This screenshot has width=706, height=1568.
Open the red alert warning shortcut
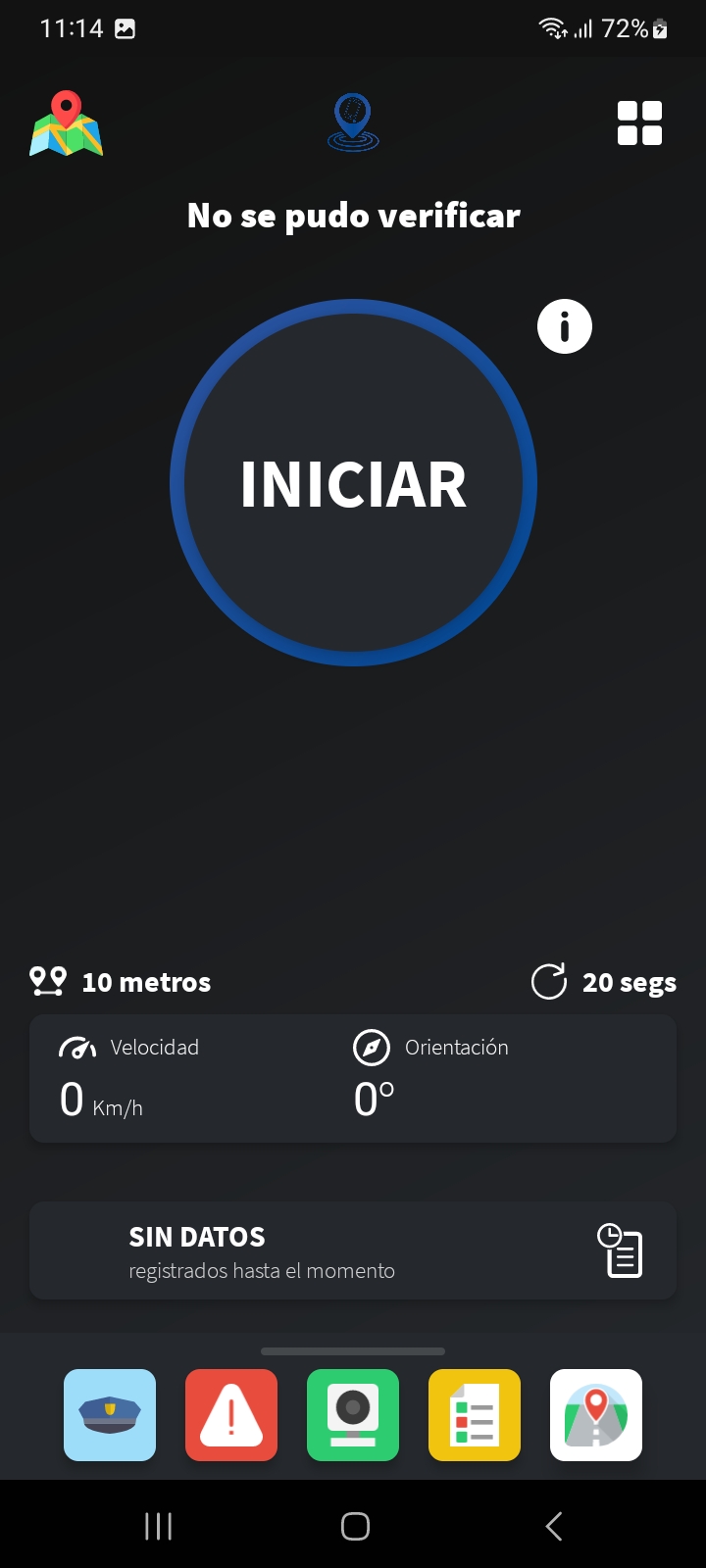(x=231, y=1415)
